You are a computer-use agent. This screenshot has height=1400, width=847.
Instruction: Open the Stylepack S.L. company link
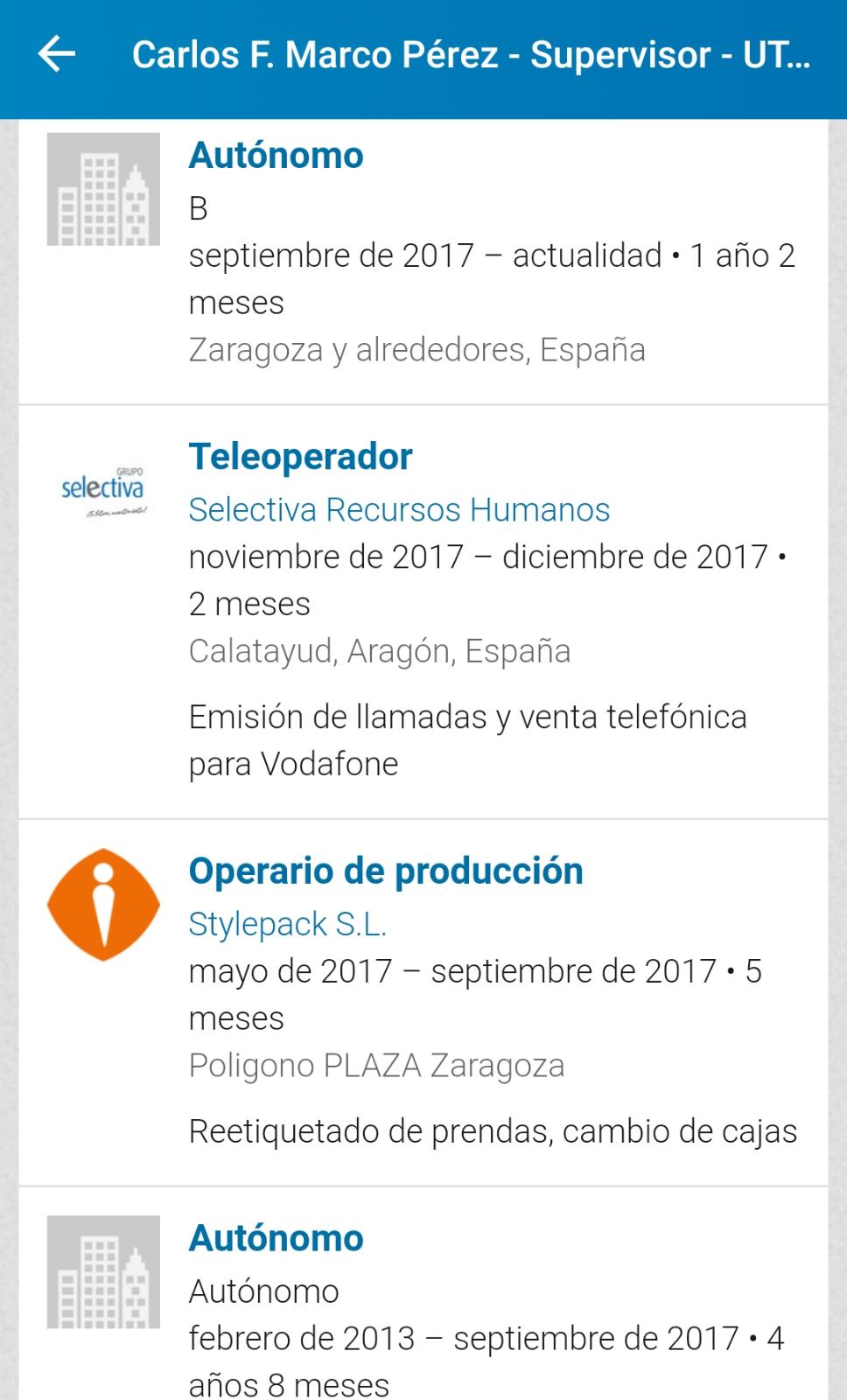[x=288, y=924]
